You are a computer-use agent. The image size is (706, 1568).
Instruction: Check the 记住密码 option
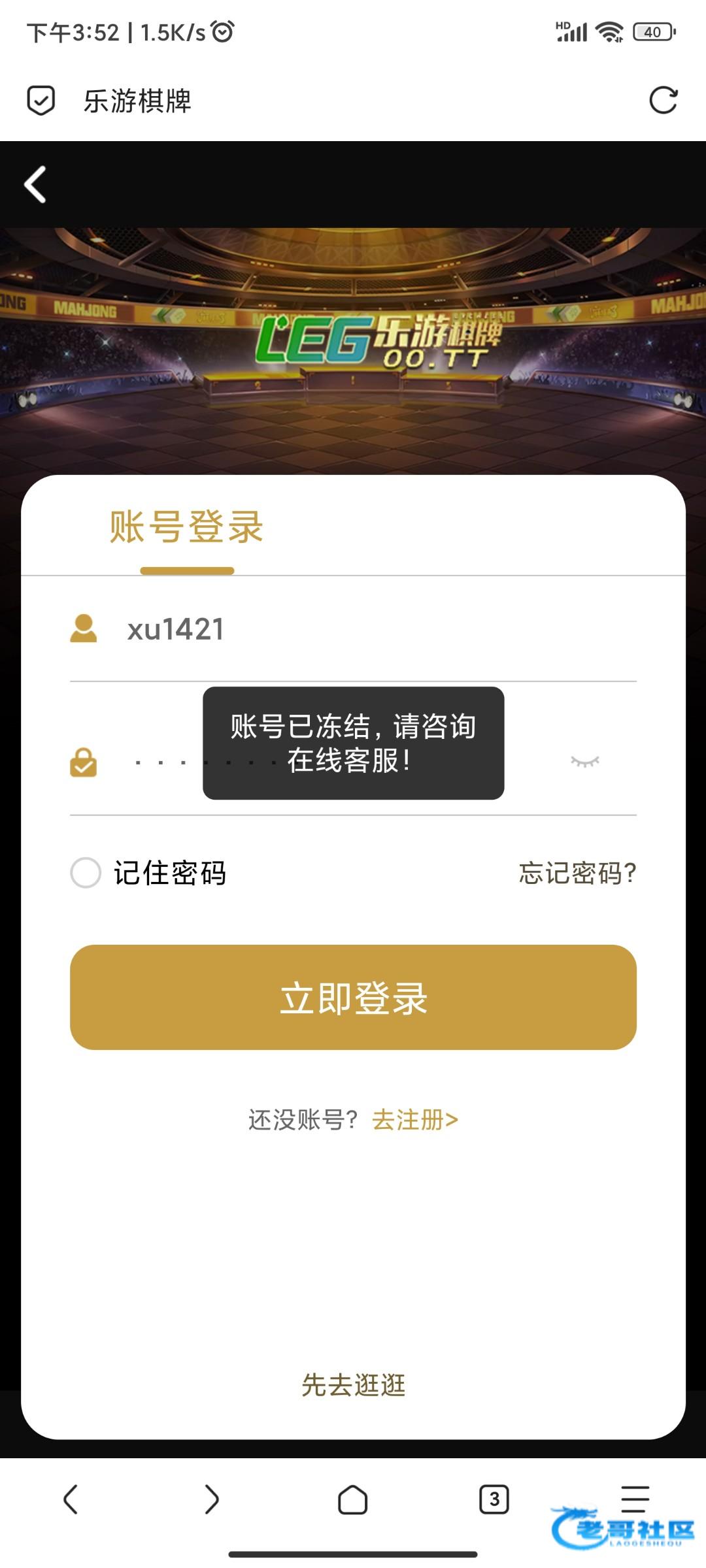pyautogui.click(x=86, y=873)
